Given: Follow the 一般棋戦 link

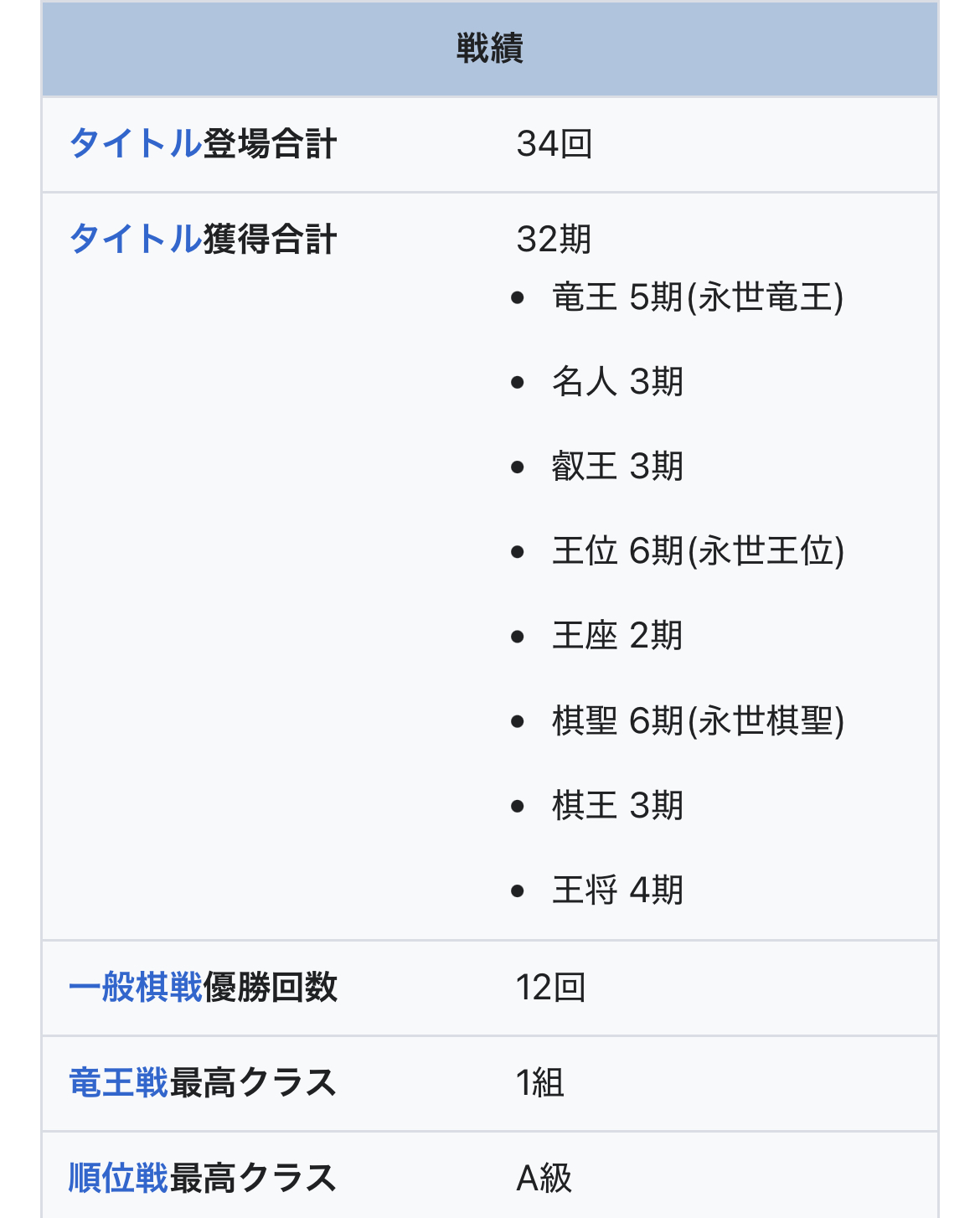Looking at the screenshot, I should (x=135, y=988).
